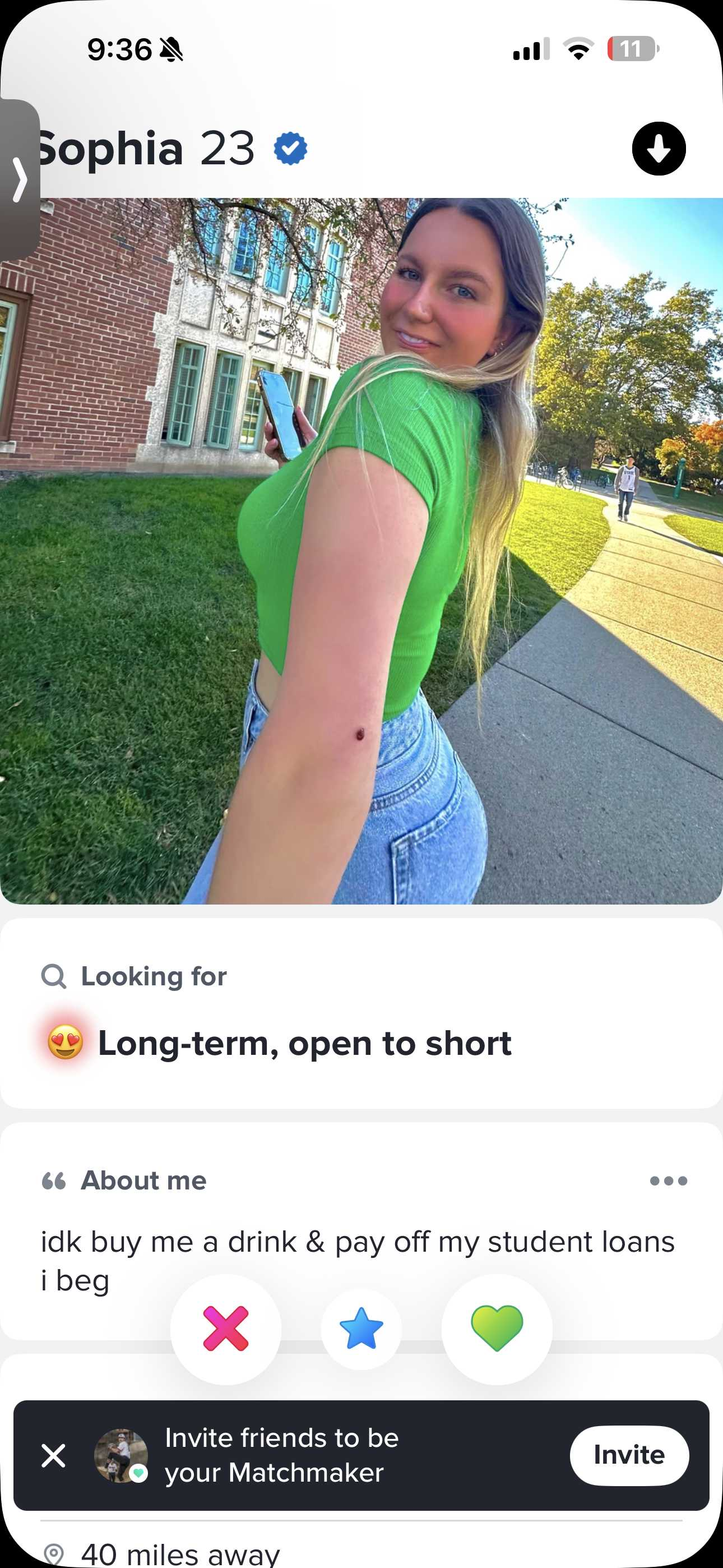Collapse the profile with the down arrow
The height and width of the screenshot is (1568, 723).
659,149
